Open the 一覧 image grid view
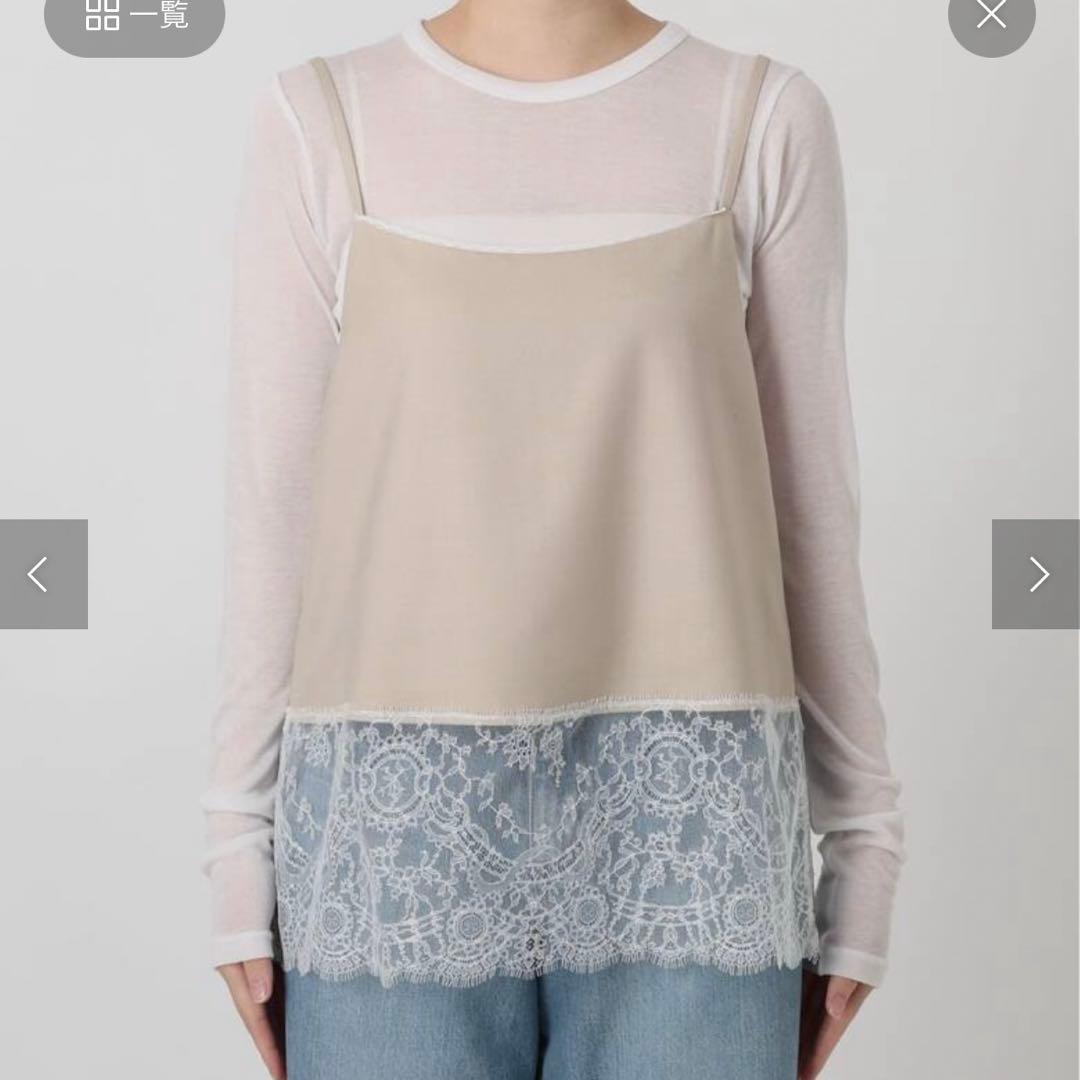The image size is (1080, 1080). 134,18
